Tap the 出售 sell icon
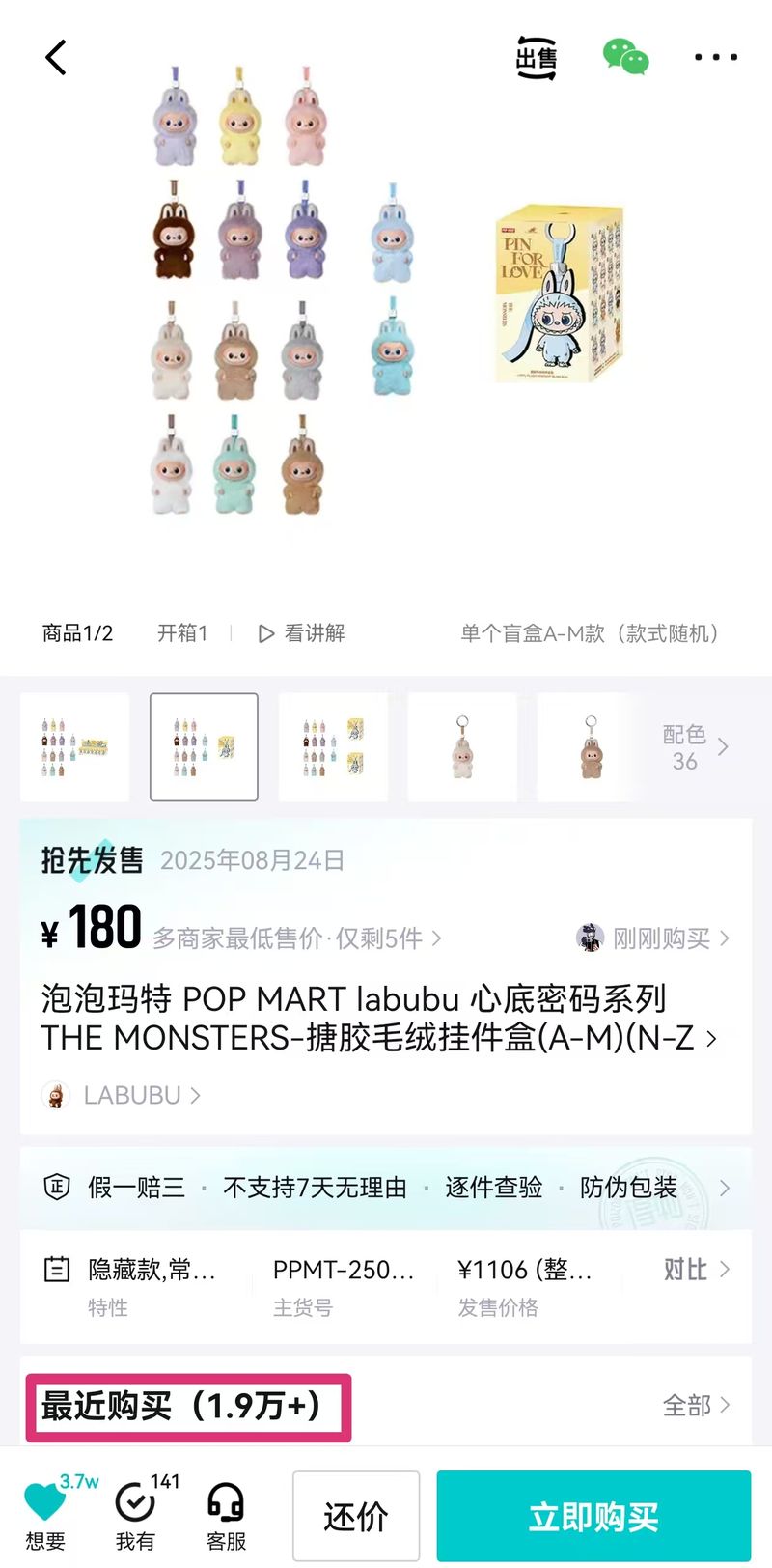772x1568 pixels. pyautogui.click(x=537, y=58)
